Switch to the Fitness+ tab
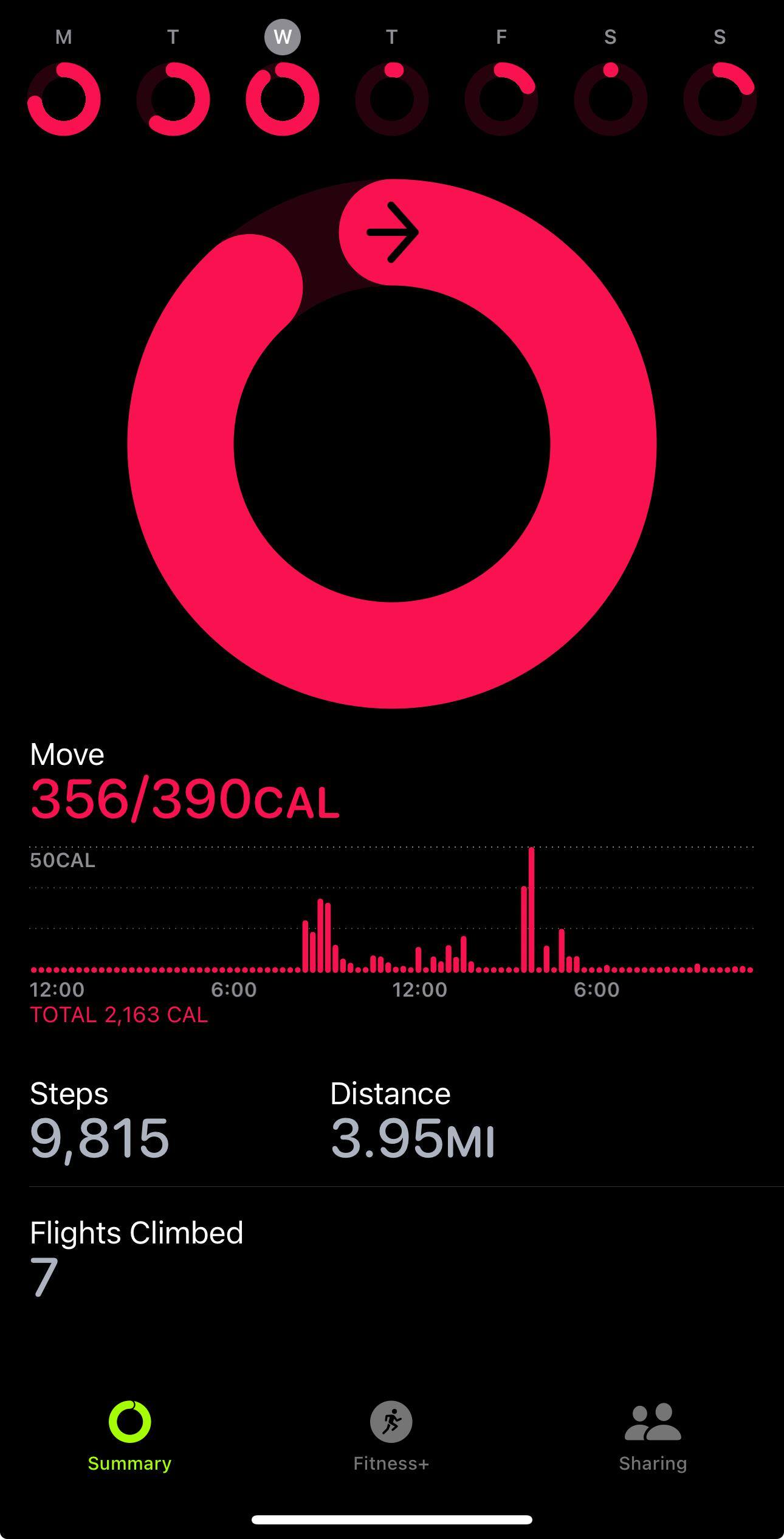The width and height of the screenshot is (784, 1539). (391, 1435)
